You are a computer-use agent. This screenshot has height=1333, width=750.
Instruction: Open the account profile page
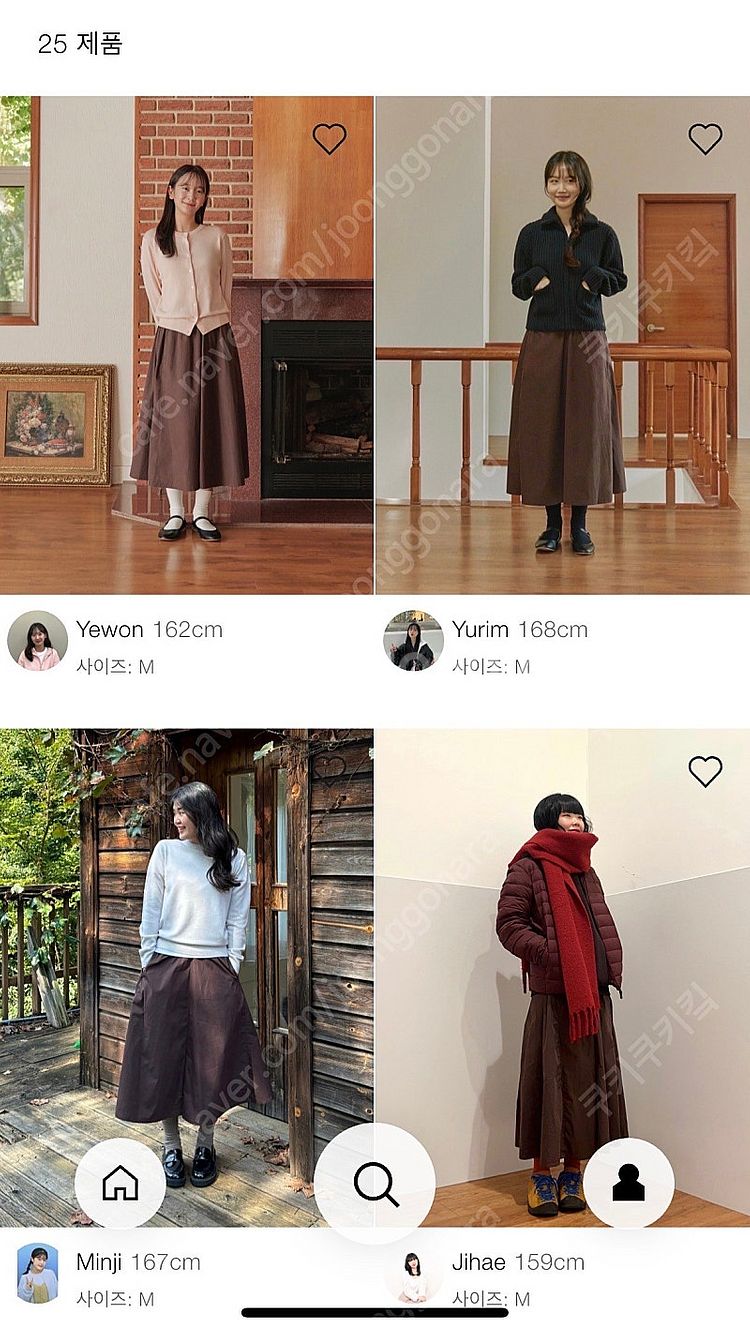pos(629,1184)
